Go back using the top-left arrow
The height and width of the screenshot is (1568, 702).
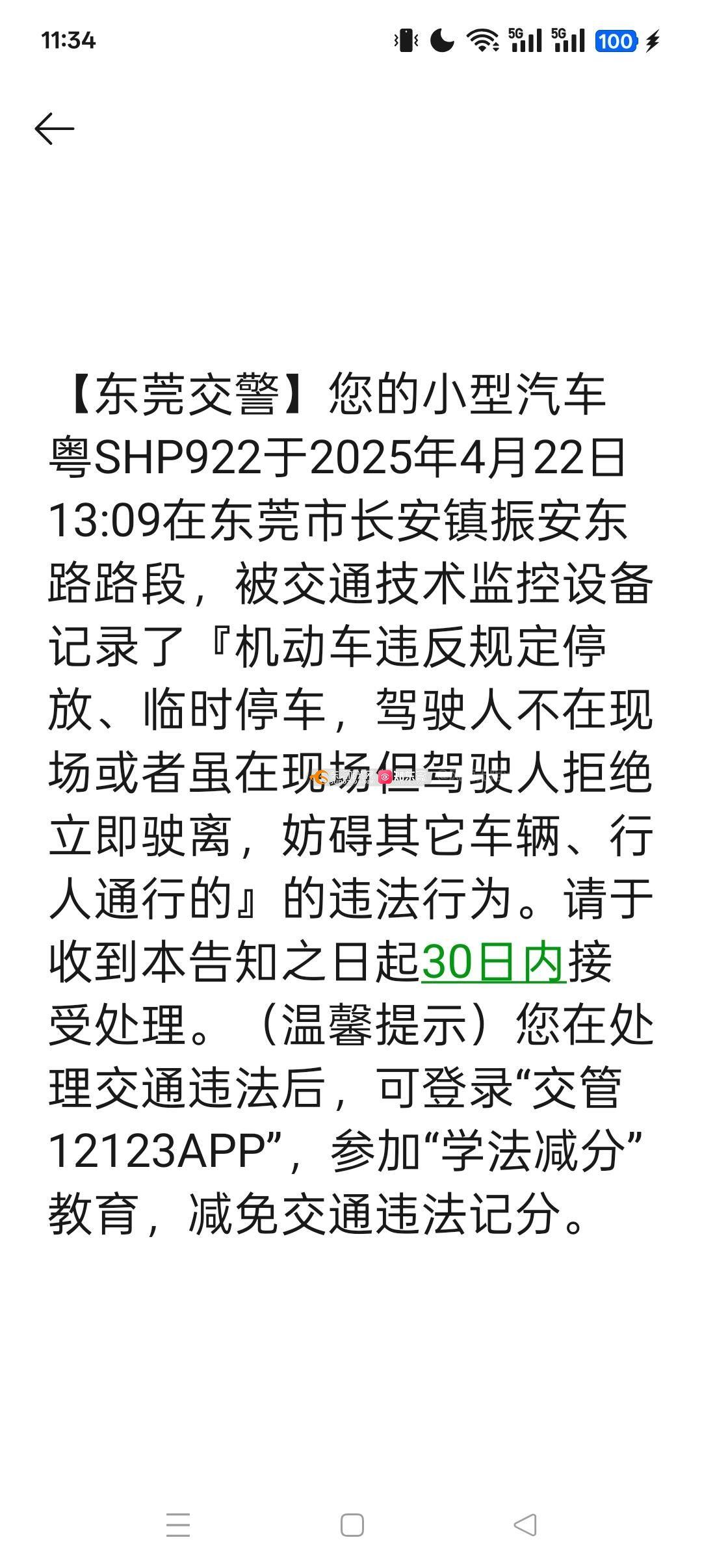tap(55, 128)
